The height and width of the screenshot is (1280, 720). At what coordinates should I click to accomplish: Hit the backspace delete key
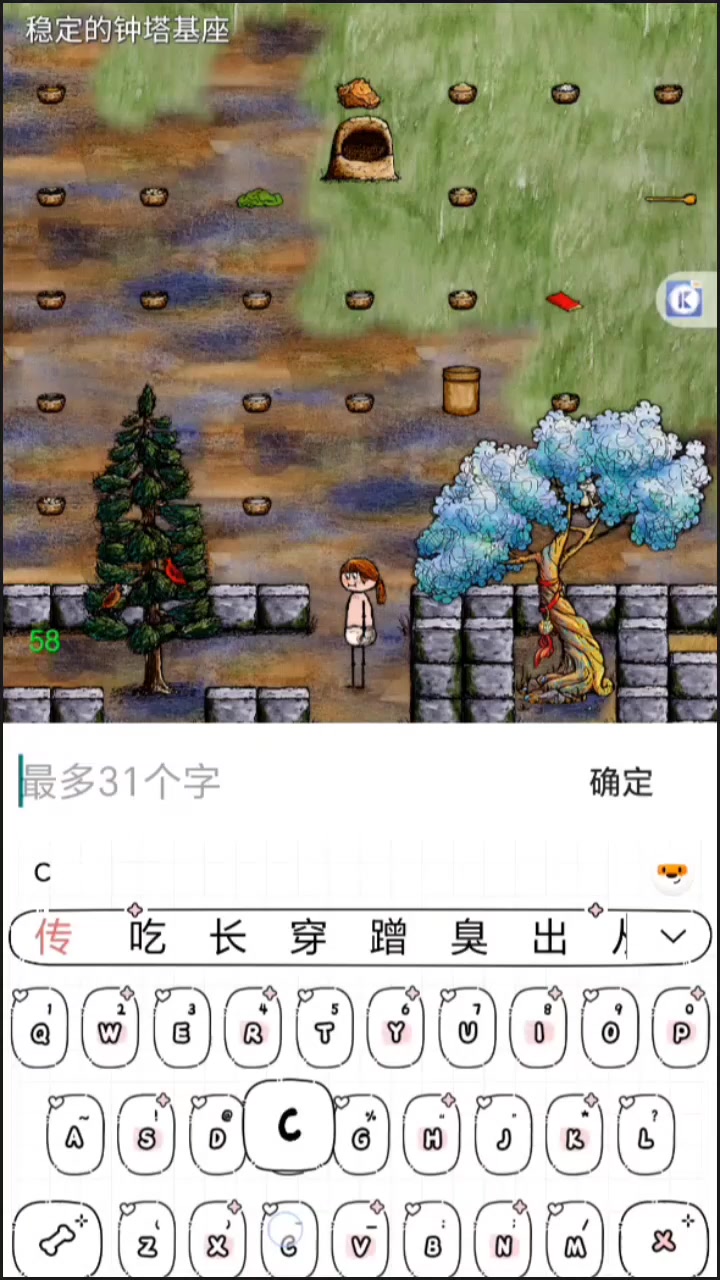pos(663,1240)
